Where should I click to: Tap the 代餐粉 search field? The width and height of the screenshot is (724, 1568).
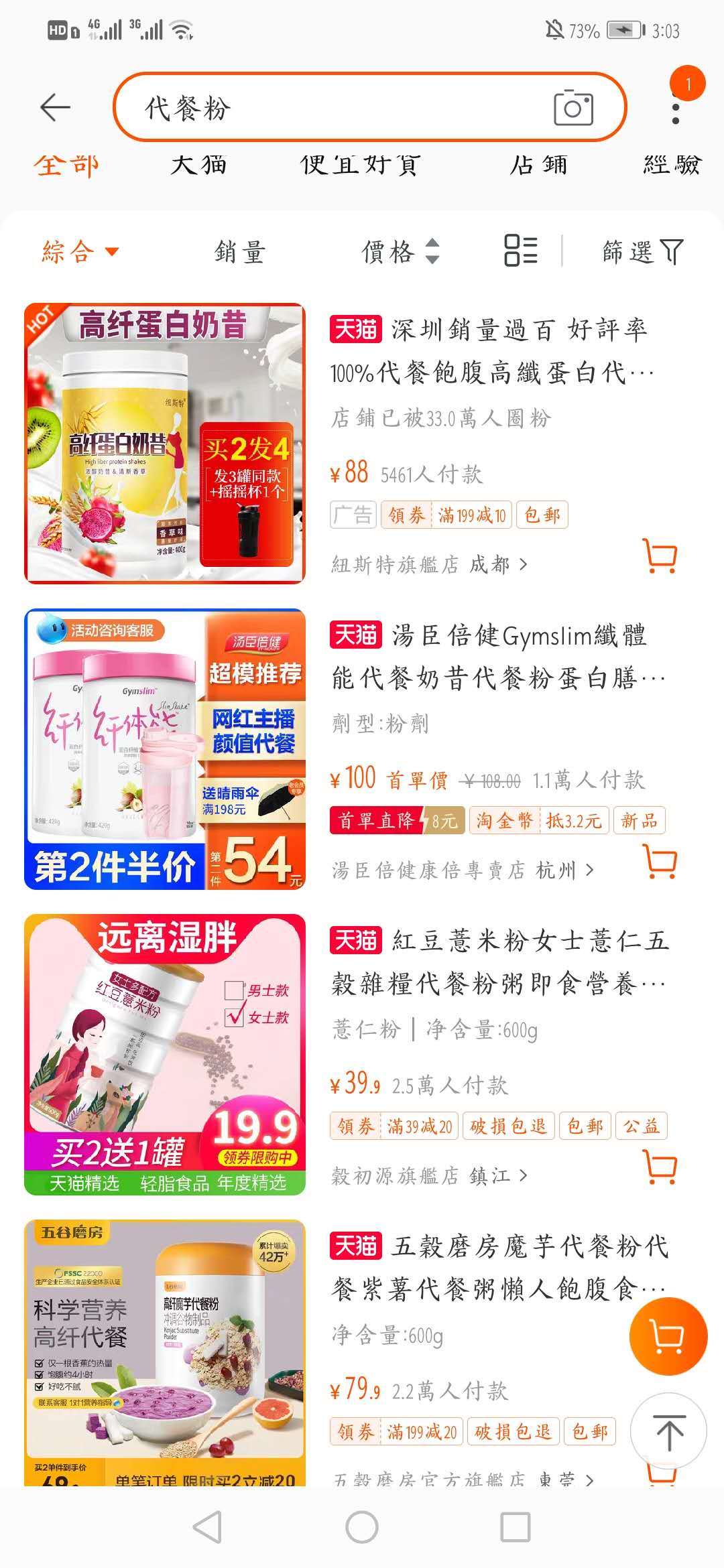click(335, 107)
